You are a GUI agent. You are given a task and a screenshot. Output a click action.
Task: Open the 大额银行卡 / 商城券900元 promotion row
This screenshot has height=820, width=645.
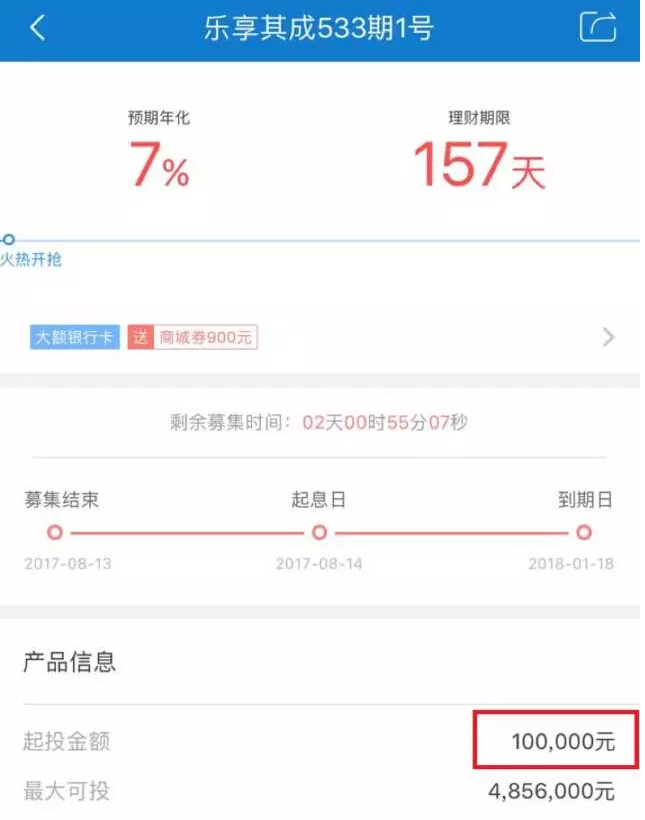[320, 337]
